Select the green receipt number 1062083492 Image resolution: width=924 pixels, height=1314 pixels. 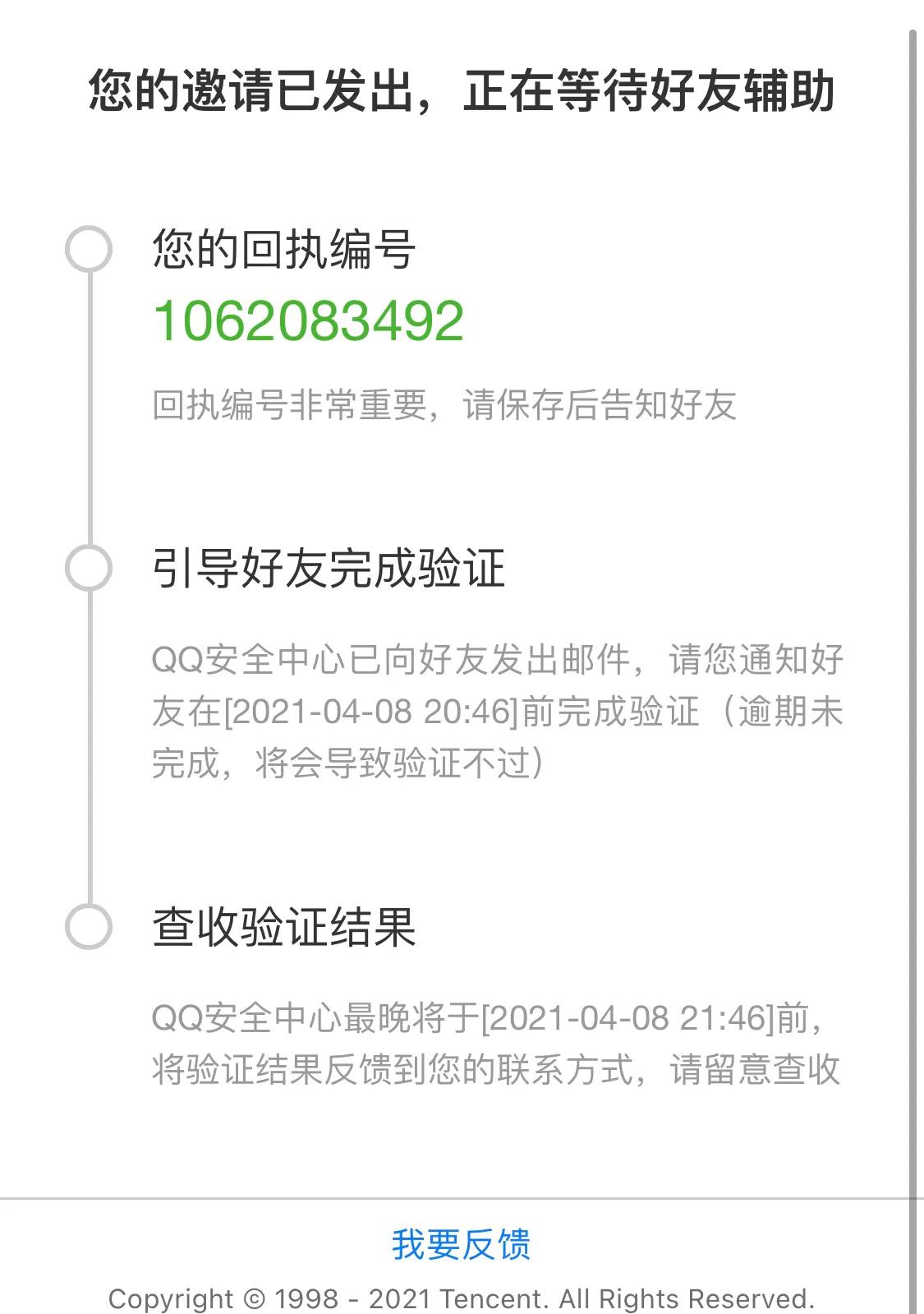pyautogui.click(x=308, y=322)
